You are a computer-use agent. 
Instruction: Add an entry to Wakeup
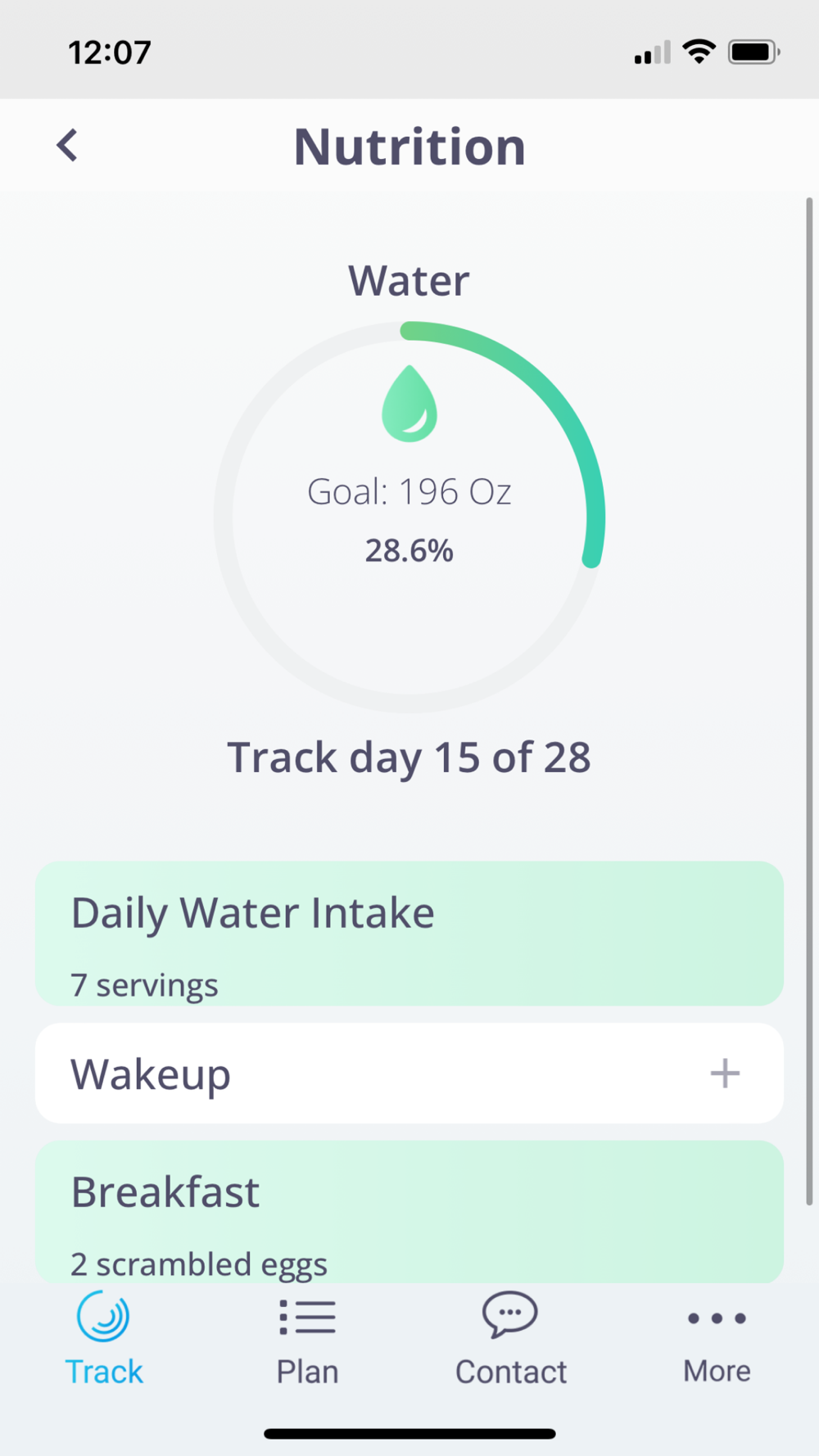724,1073
